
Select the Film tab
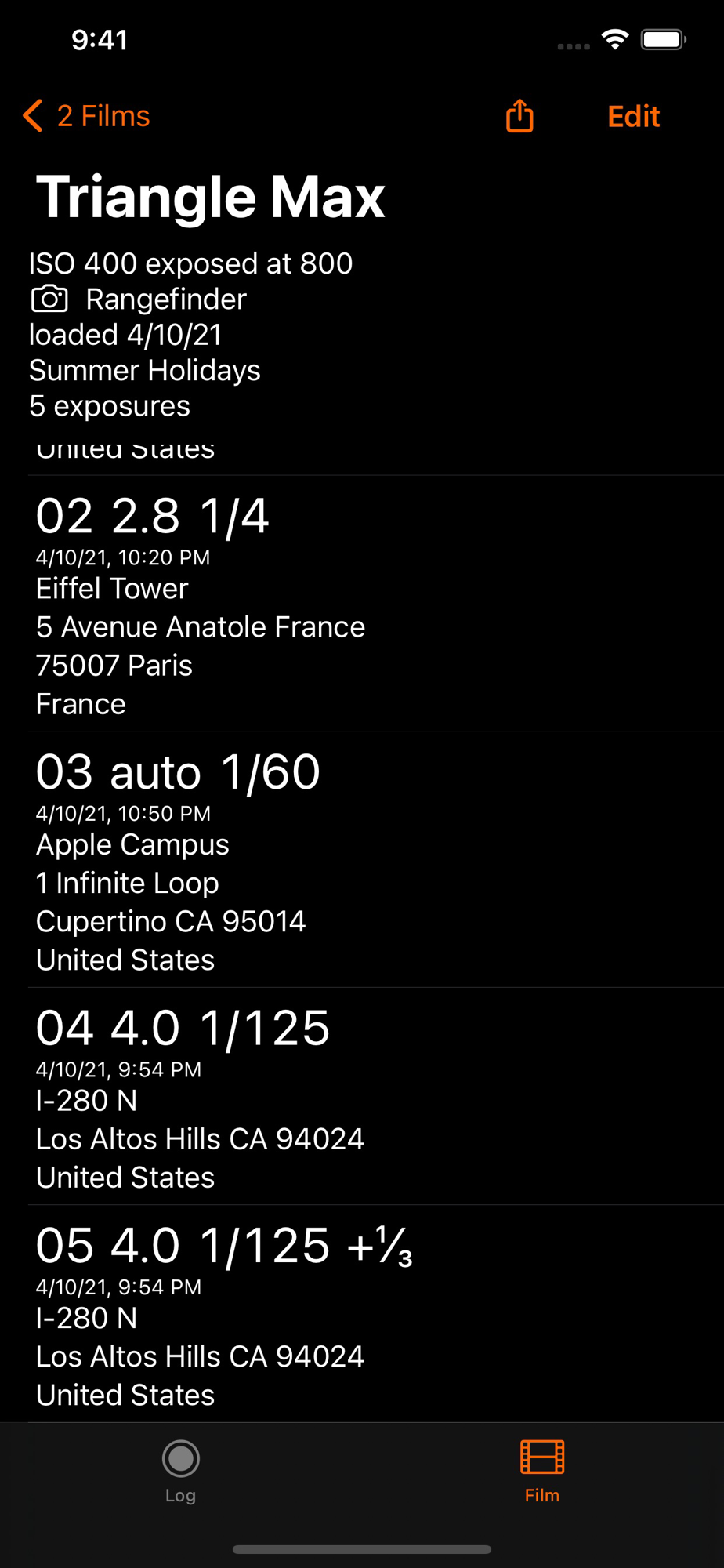[x=542, y=1472]
